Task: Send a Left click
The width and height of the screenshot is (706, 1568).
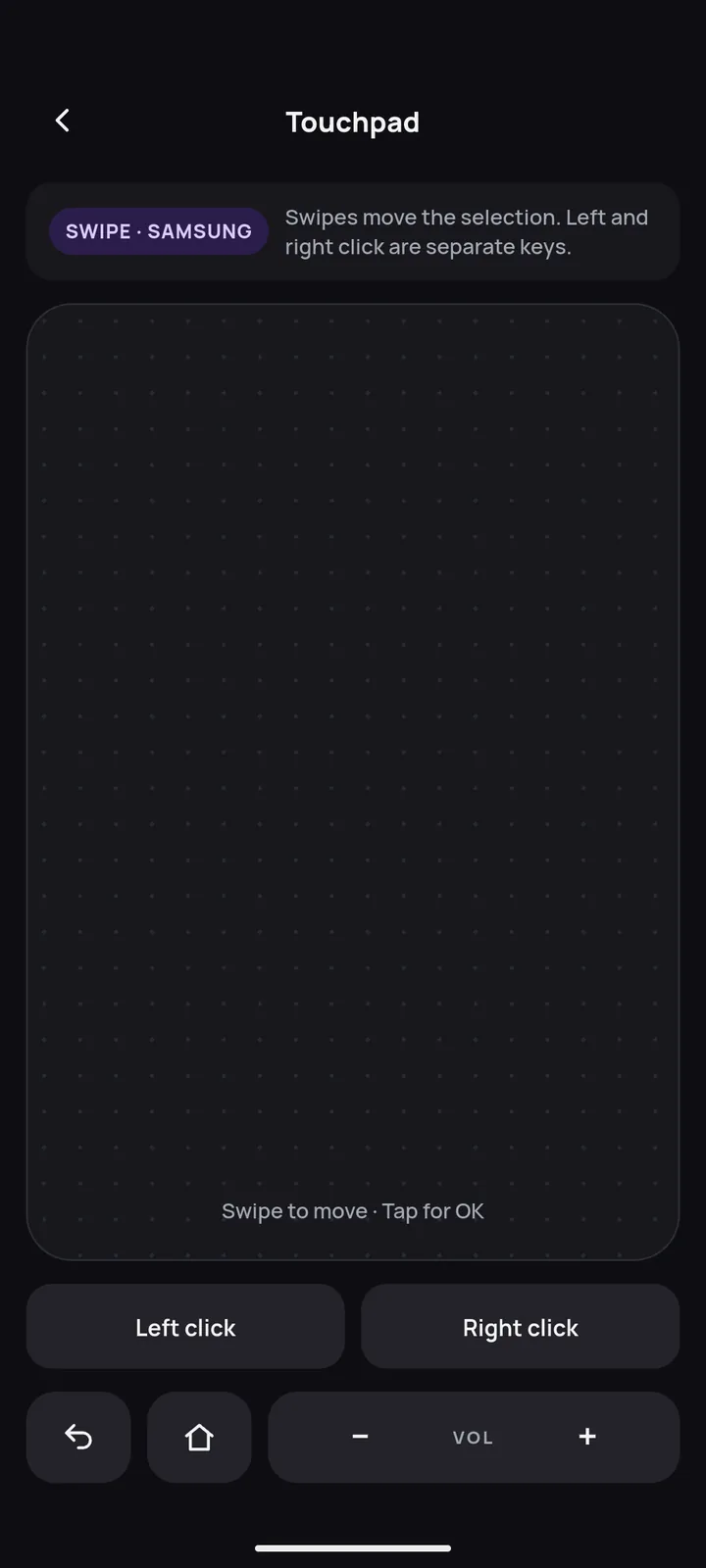Action: (x=185, y=1327)
